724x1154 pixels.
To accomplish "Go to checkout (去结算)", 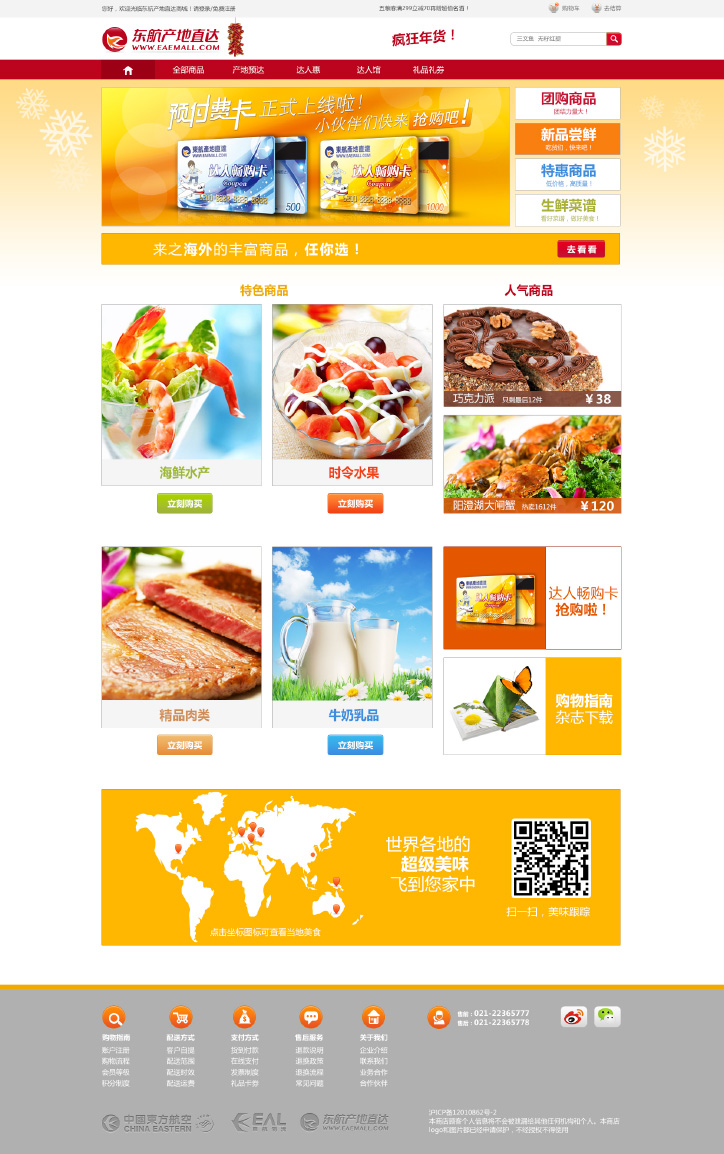I will (x=606, y=8).
